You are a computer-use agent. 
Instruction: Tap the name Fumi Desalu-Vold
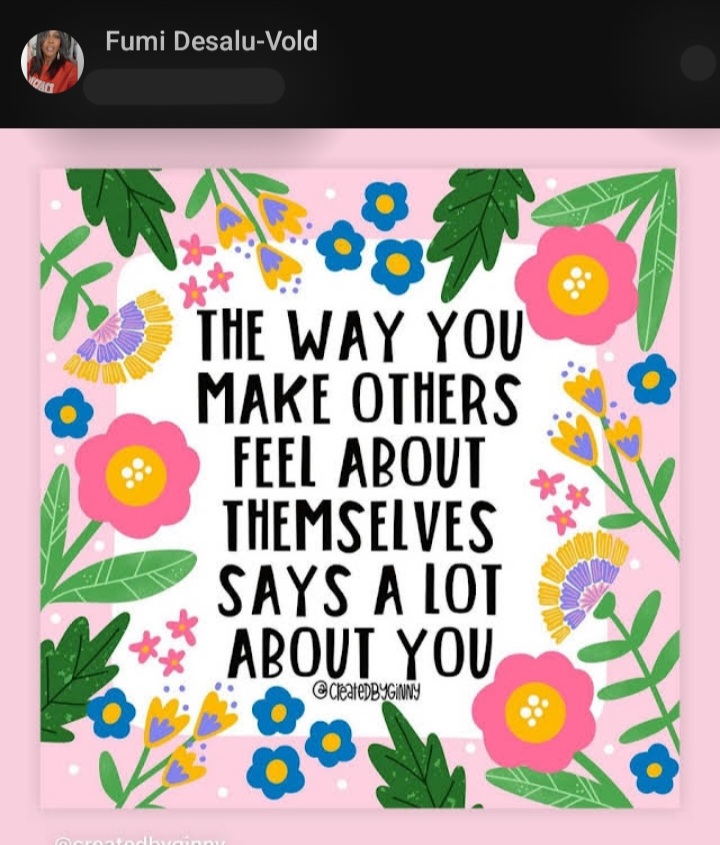pyautogui.click(x=211, y=42)
